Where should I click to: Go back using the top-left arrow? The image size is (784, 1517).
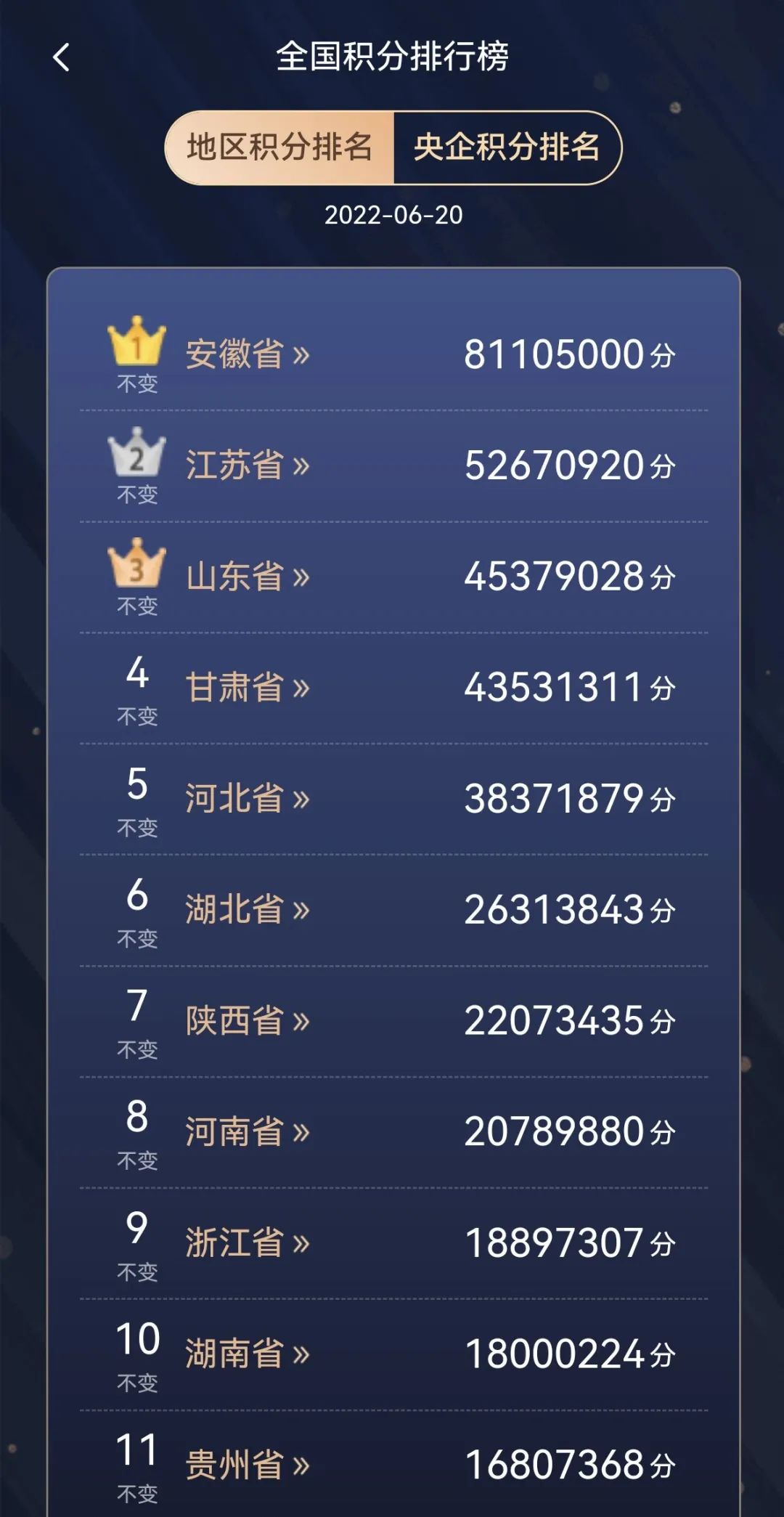[62, 57]
